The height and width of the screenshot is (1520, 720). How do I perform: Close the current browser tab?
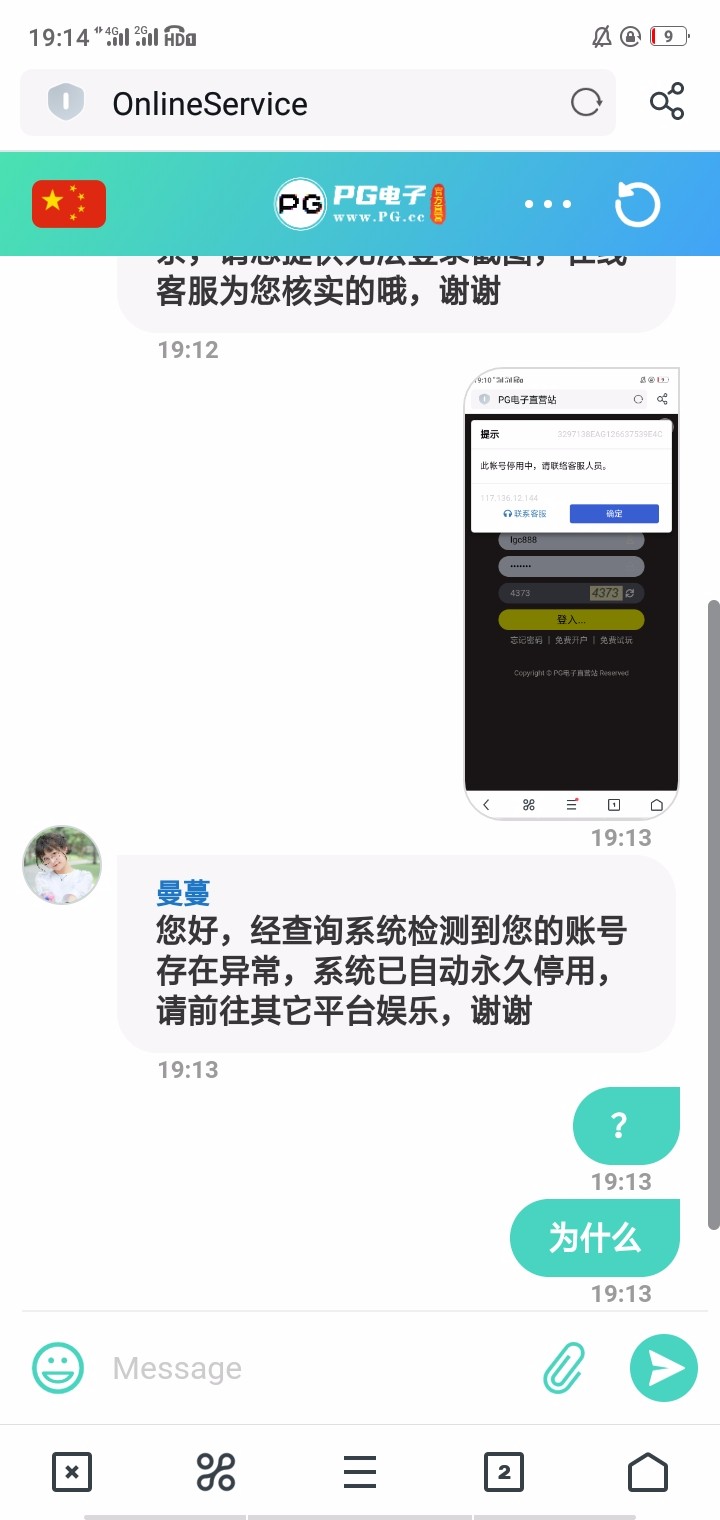[72, 1472]
